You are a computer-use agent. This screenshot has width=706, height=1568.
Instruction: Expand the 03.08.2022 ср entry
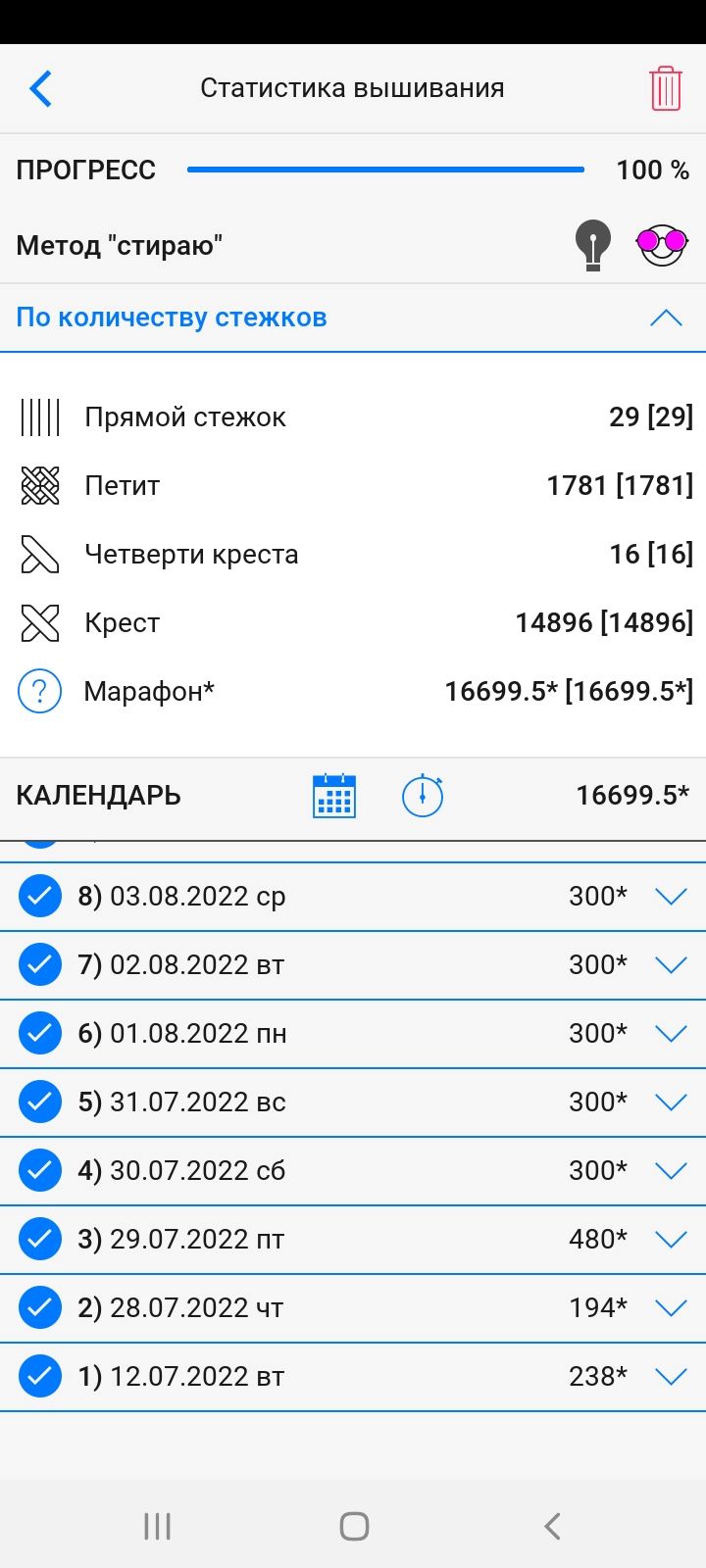point(671,897)
